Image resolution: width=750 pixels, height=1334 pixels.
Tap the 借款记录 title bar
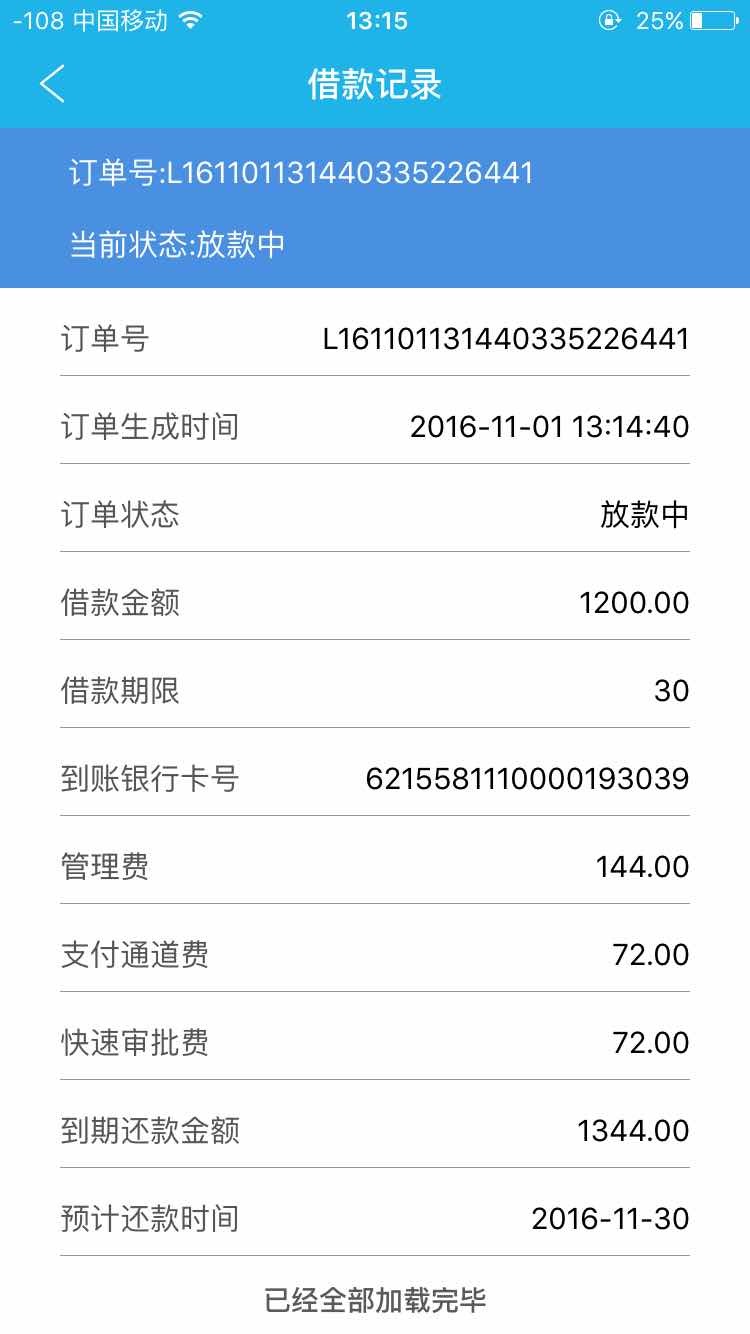(375, 85)
